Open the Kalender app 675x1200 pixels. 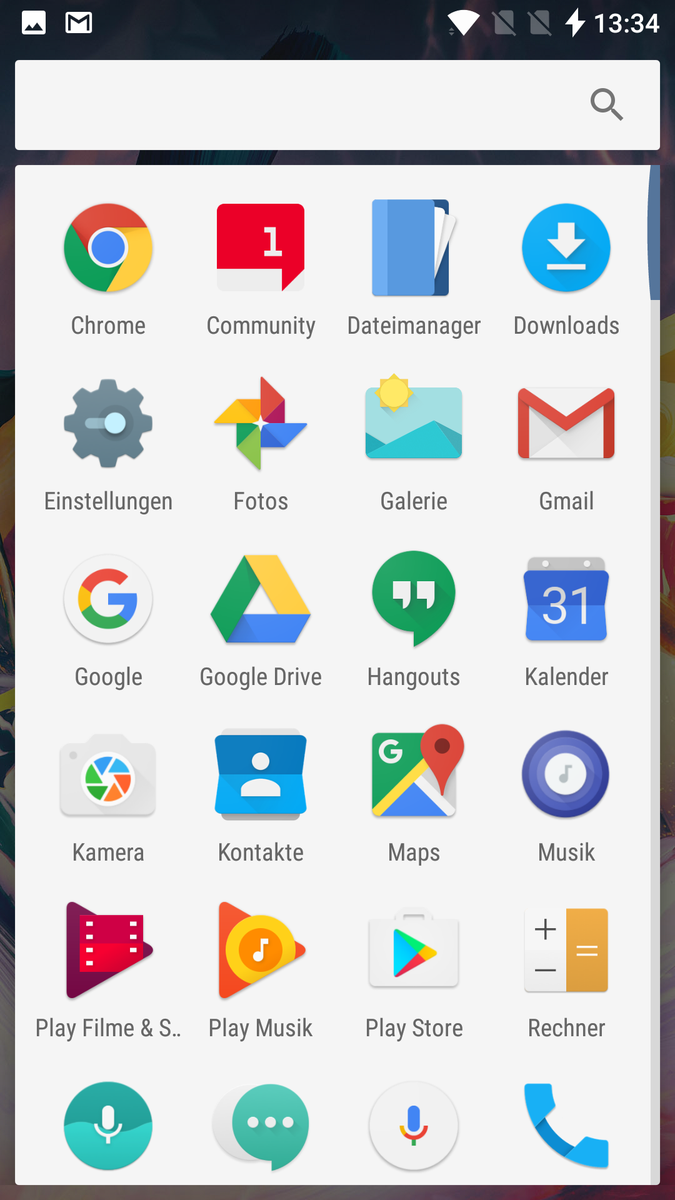point(566,600)
